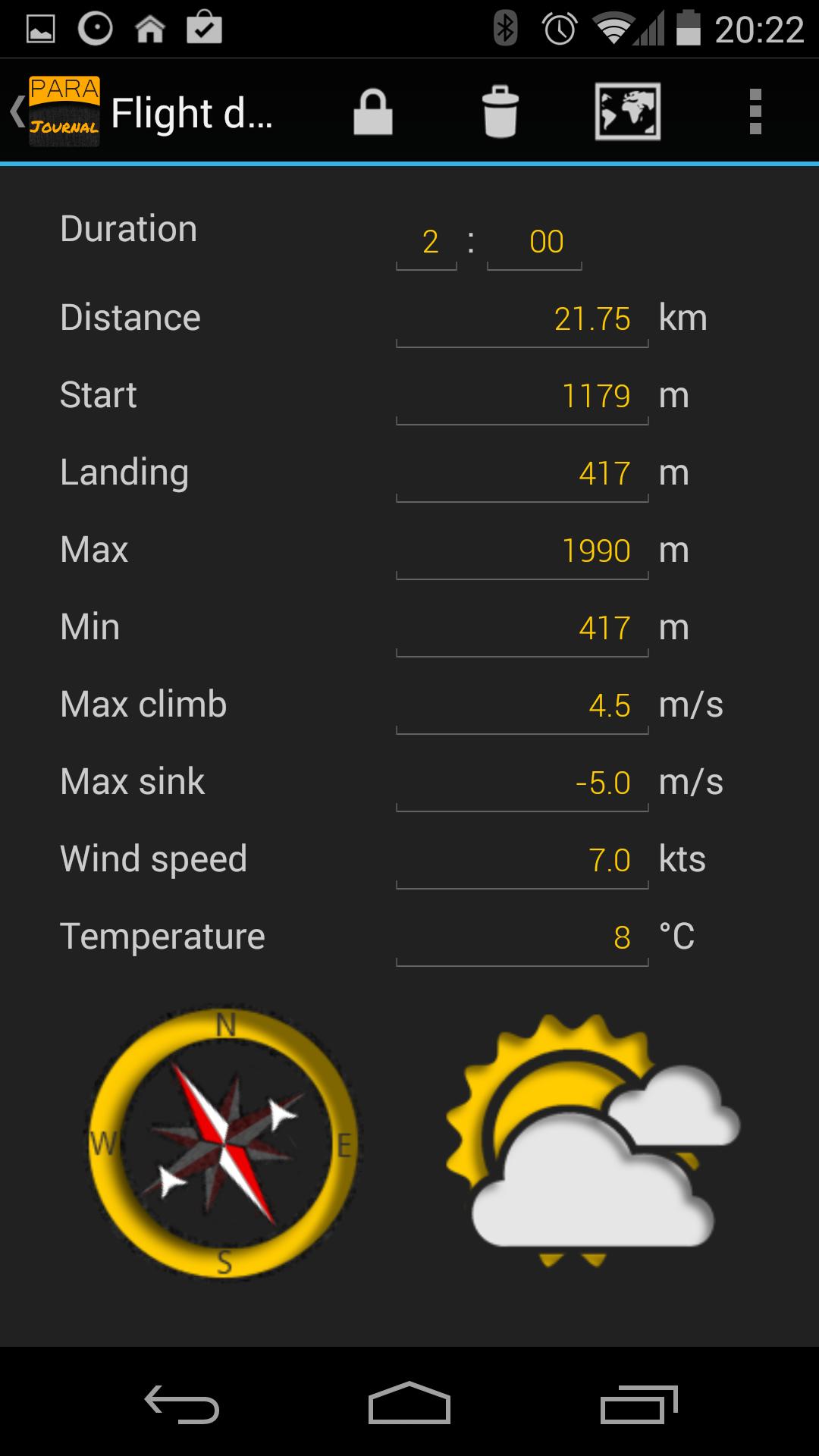Open the overflow menu
The height and width of the screenshot is (1456, 819).
click(755, 112)
